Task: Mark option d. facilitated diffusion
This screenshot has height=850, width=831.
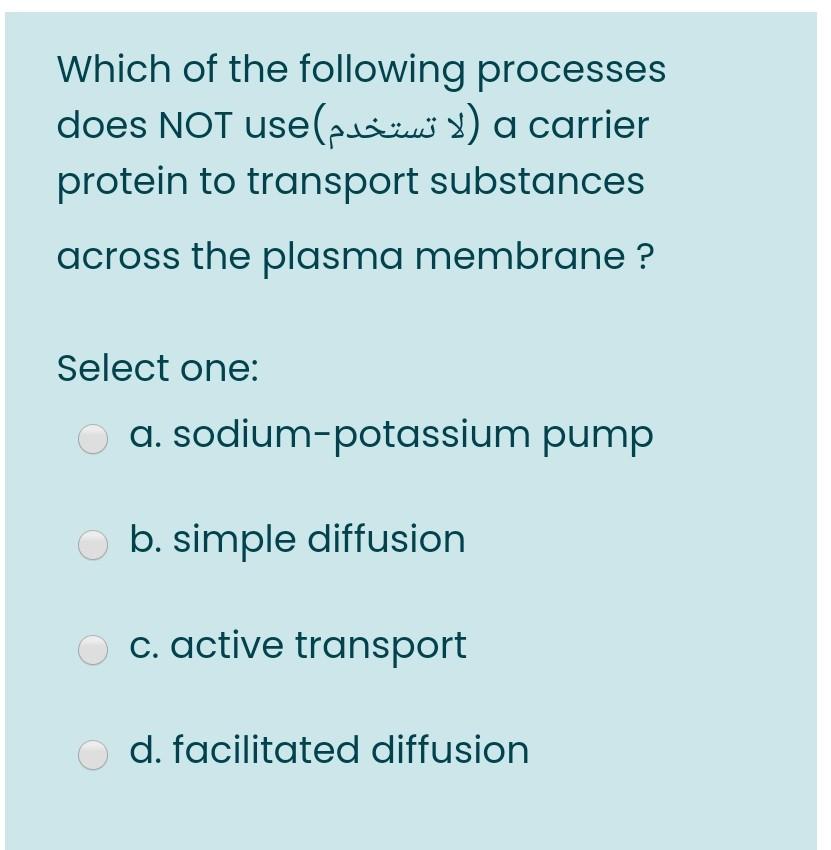Action: tap(93, 755)
